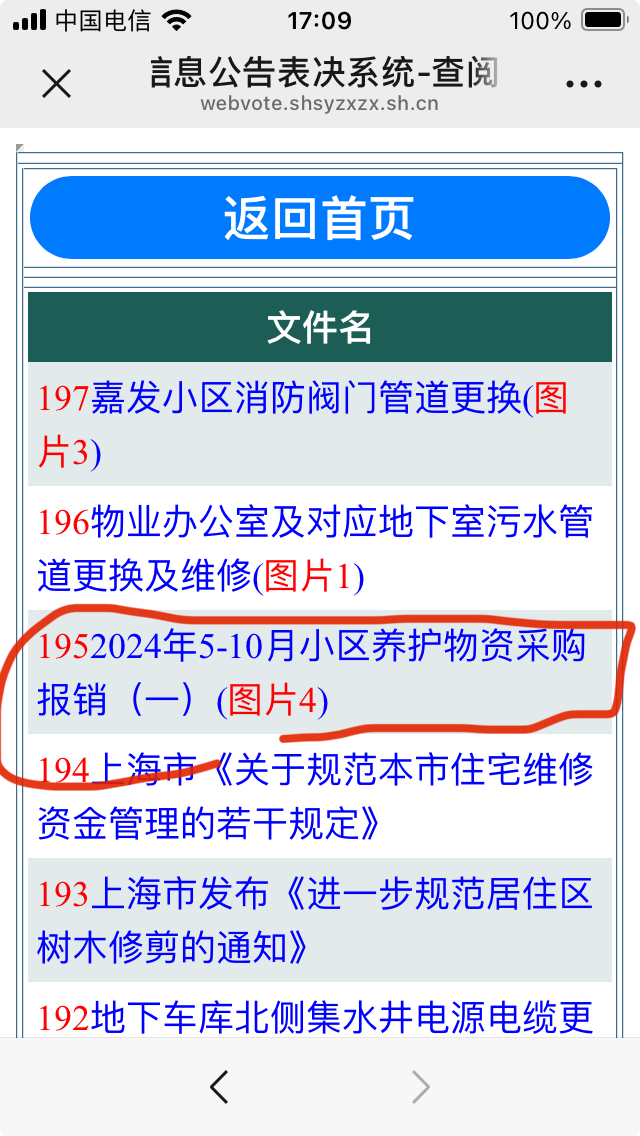Open the three-dot more options menu
640x1136 pixels.
[x=584, y=85]
